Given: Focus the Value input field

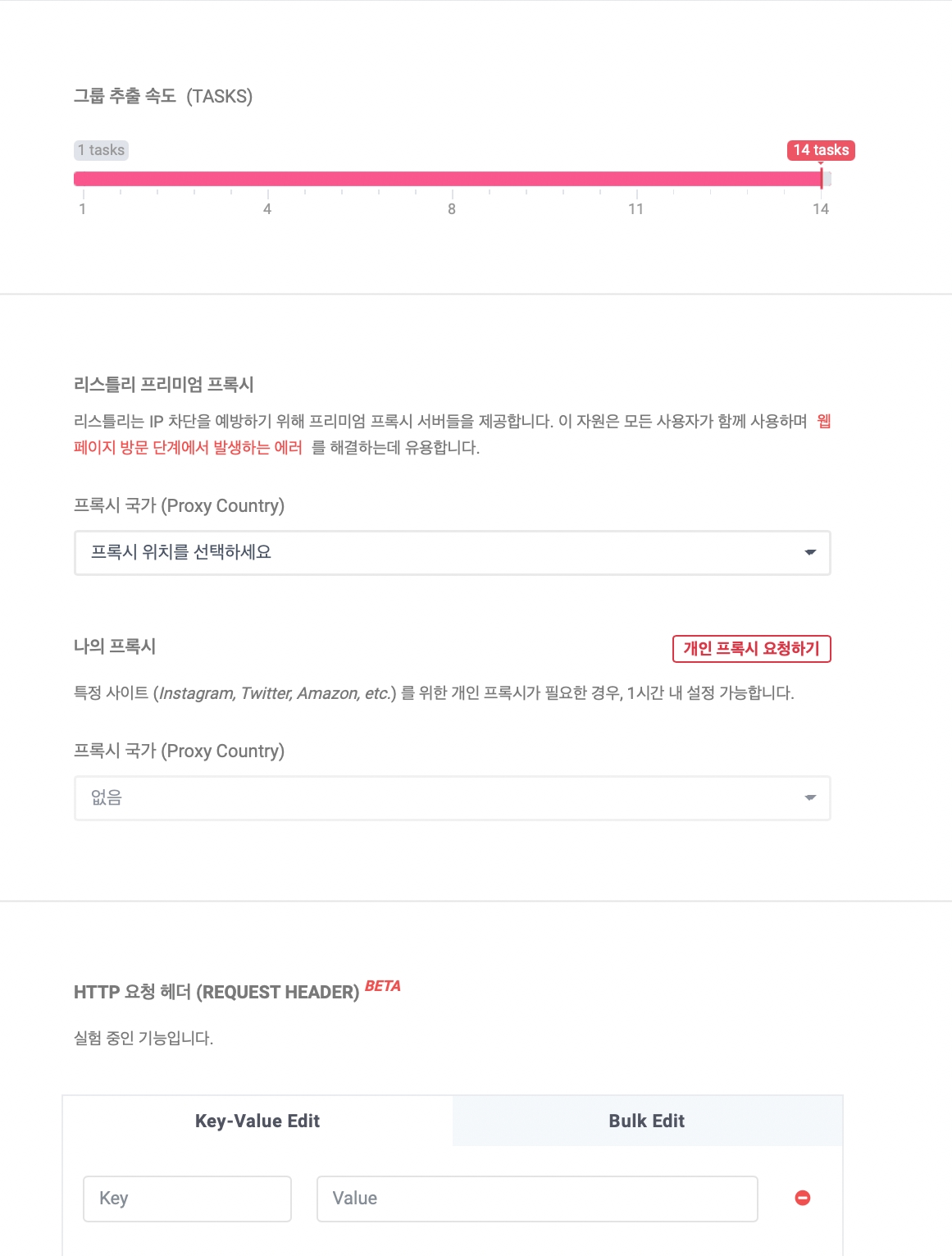Looking at the screenshot, I should (x=536, y=1199).
